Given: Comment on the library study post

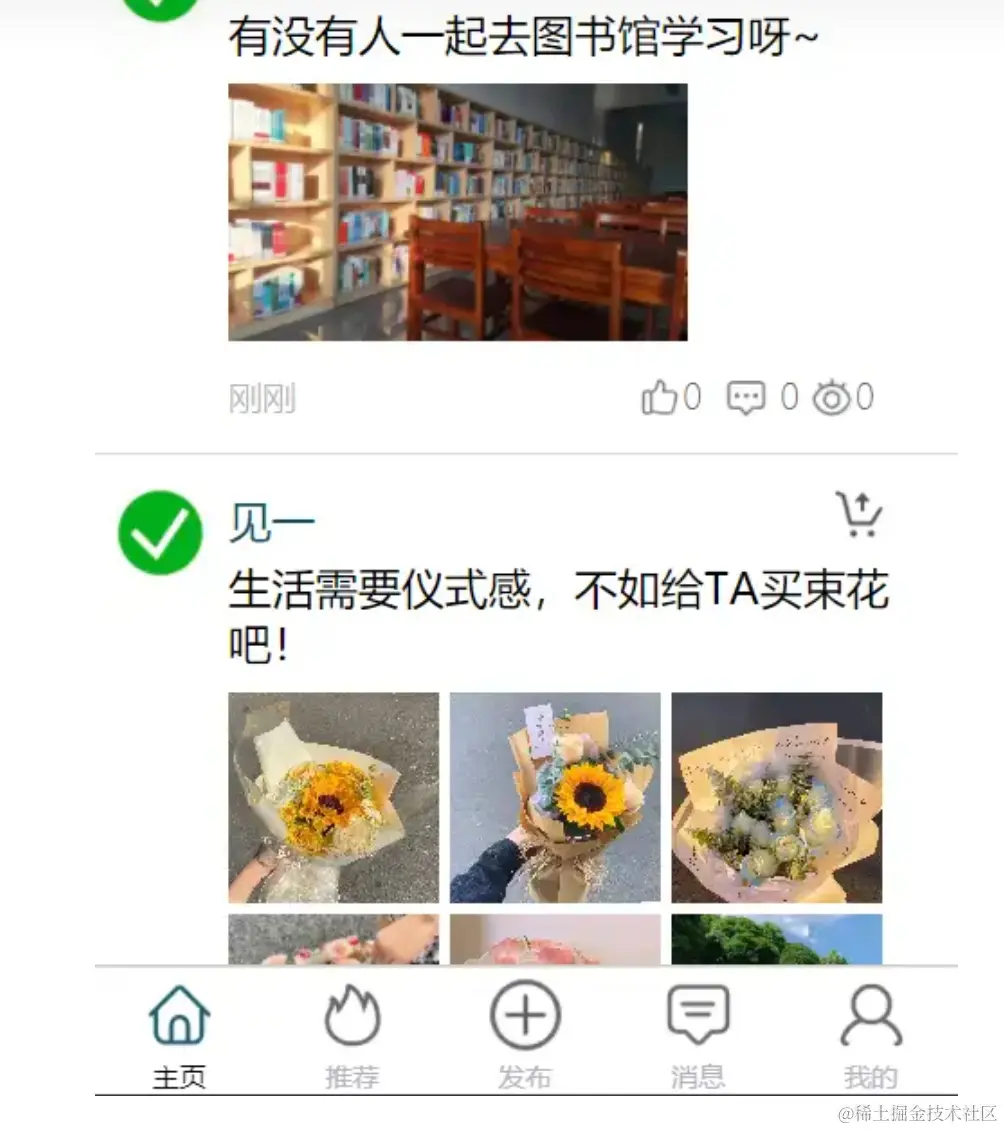Looking at the screenshot, I should (x=745, y=398).
